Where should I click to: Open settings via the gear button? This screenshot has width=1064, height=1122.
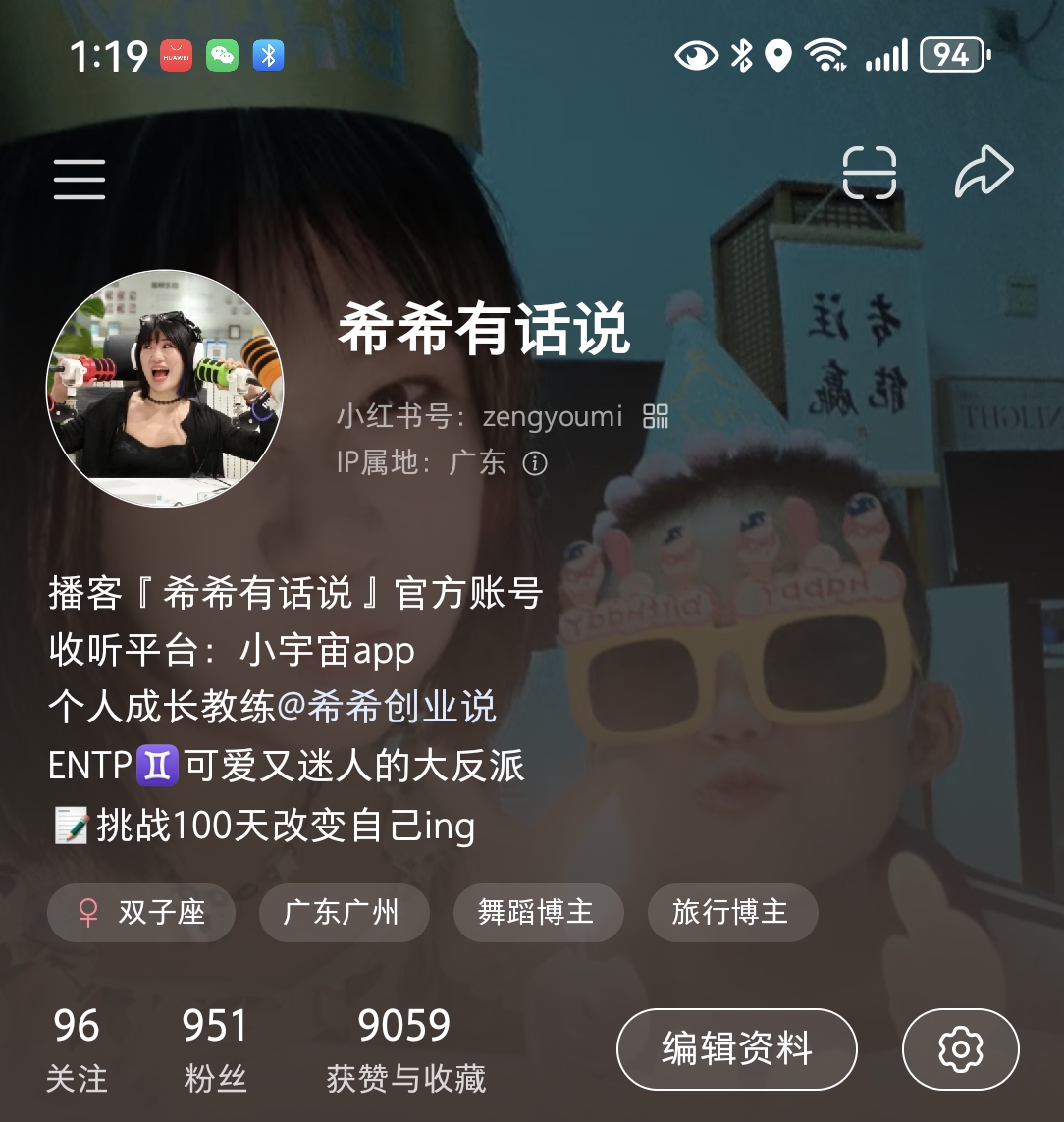click(x=960, y=1049)
